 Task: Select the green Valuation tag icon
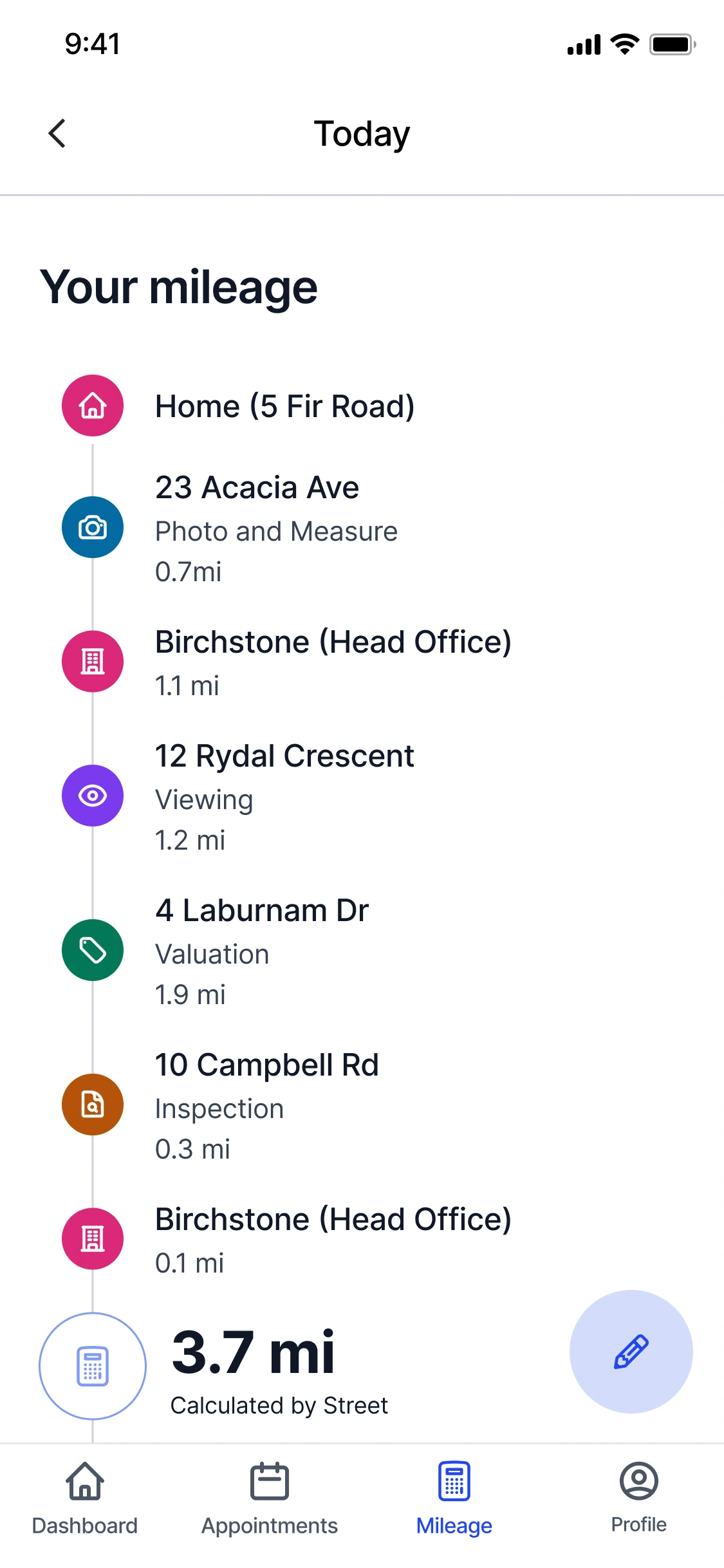click(92, 951)
